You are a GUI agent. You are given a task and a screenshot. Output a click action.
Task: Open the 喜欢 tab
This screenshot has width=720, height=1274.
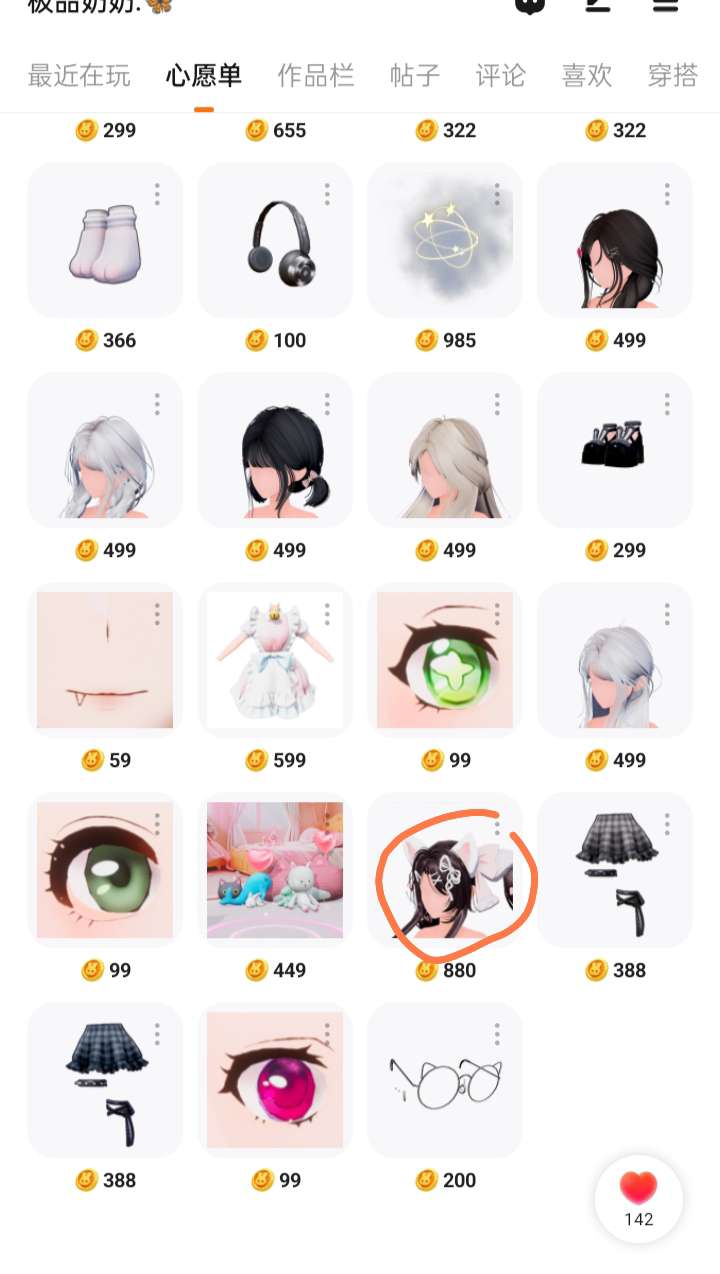[x=587, y=75]
